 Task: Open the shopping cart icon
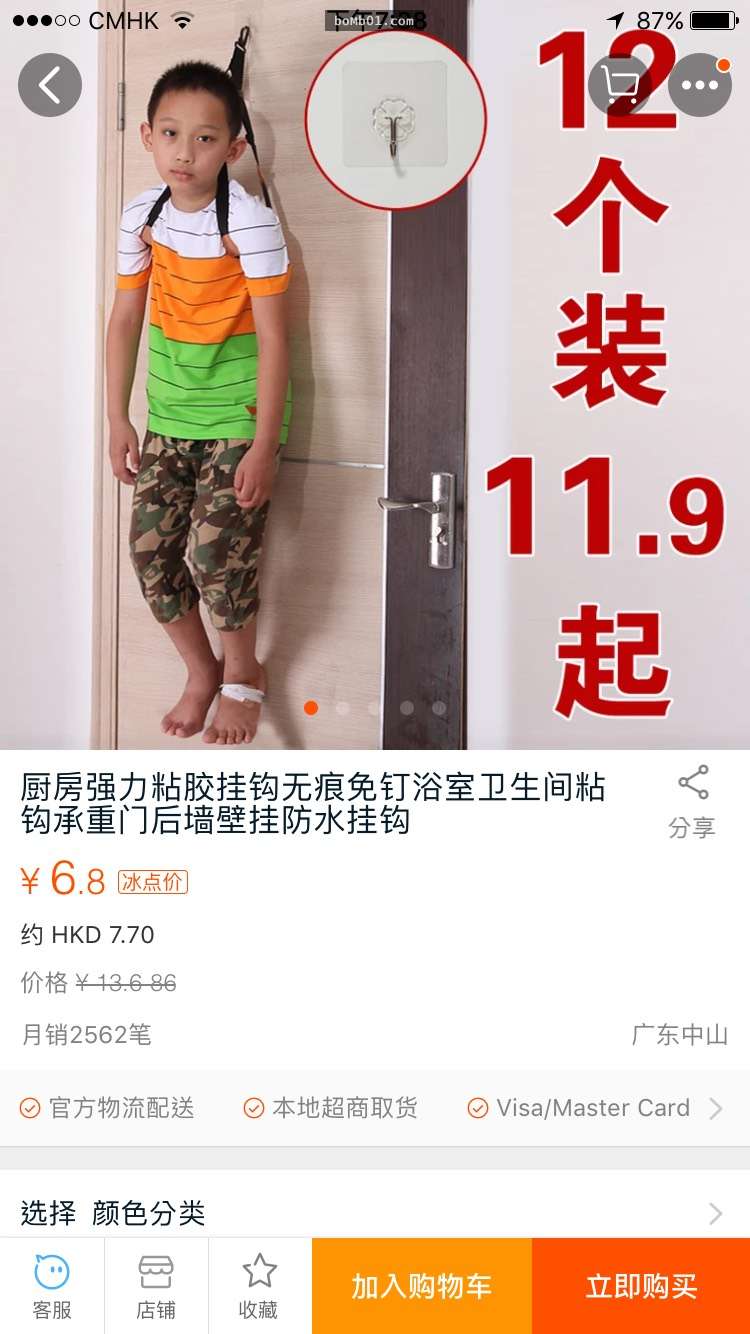tap(620, 85)
